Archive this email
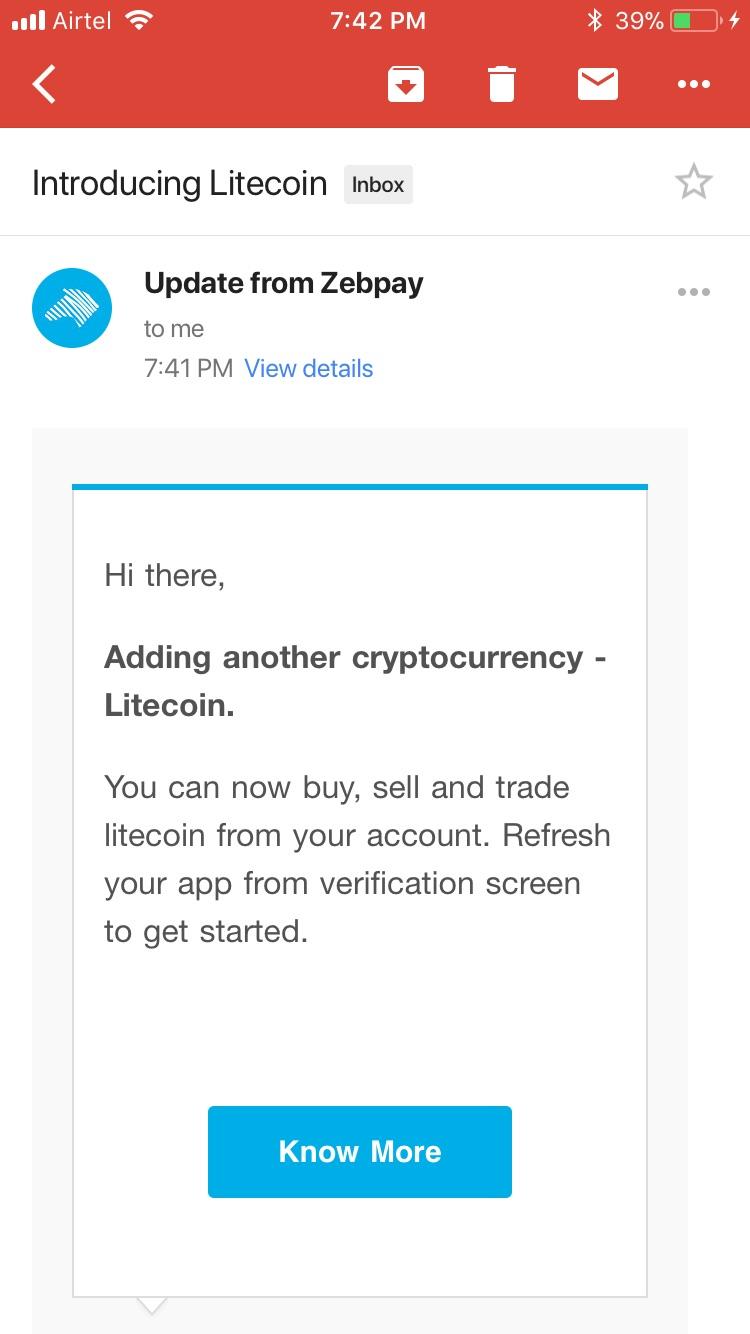This screenshot has height=1334, width=750. point(405,84)
